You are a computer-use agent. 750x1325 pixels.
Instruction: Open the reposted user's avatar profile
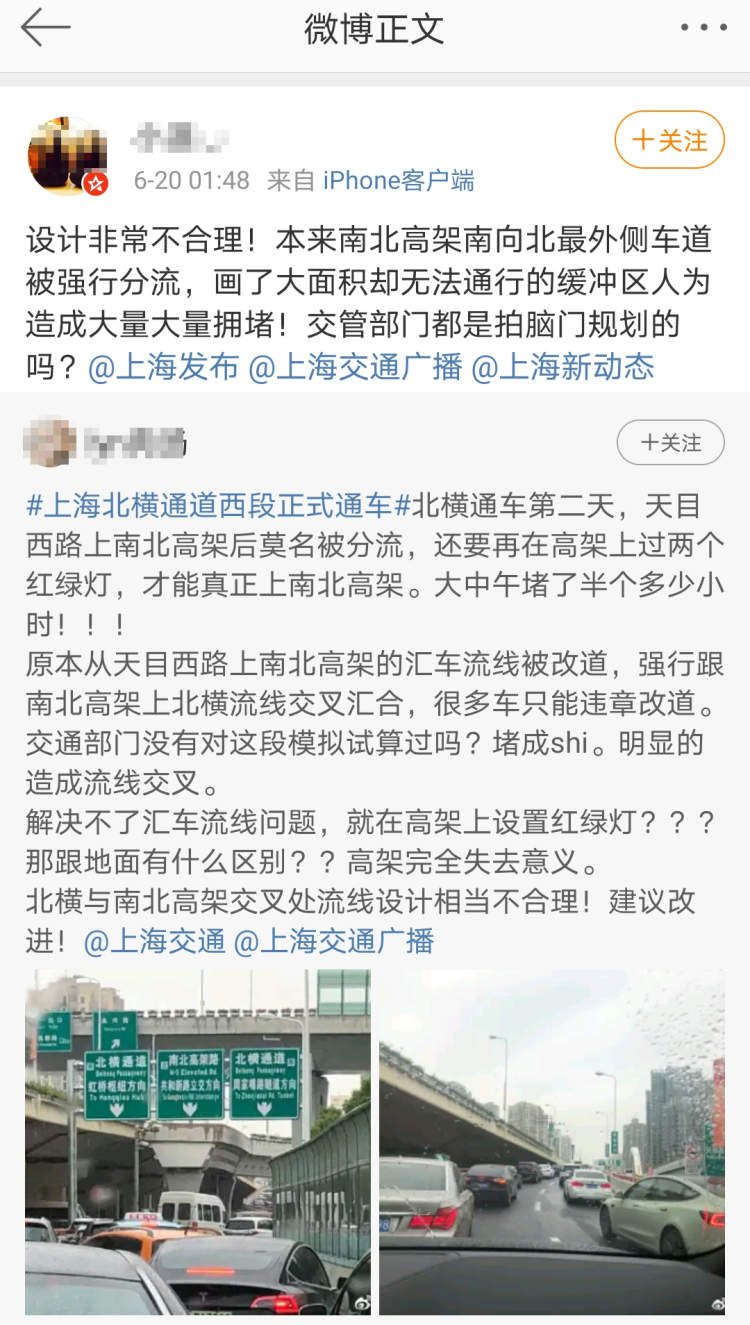50,443
